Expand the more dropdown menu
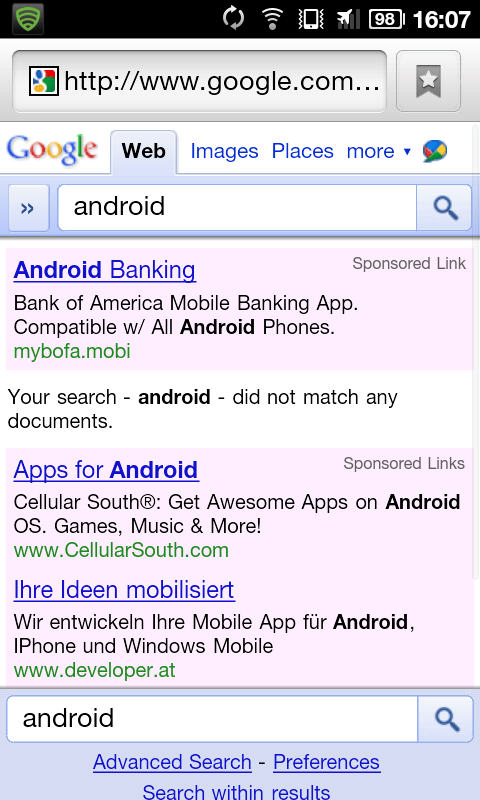Viewport: 480px width, 800px height. click(x=378, y=151)
